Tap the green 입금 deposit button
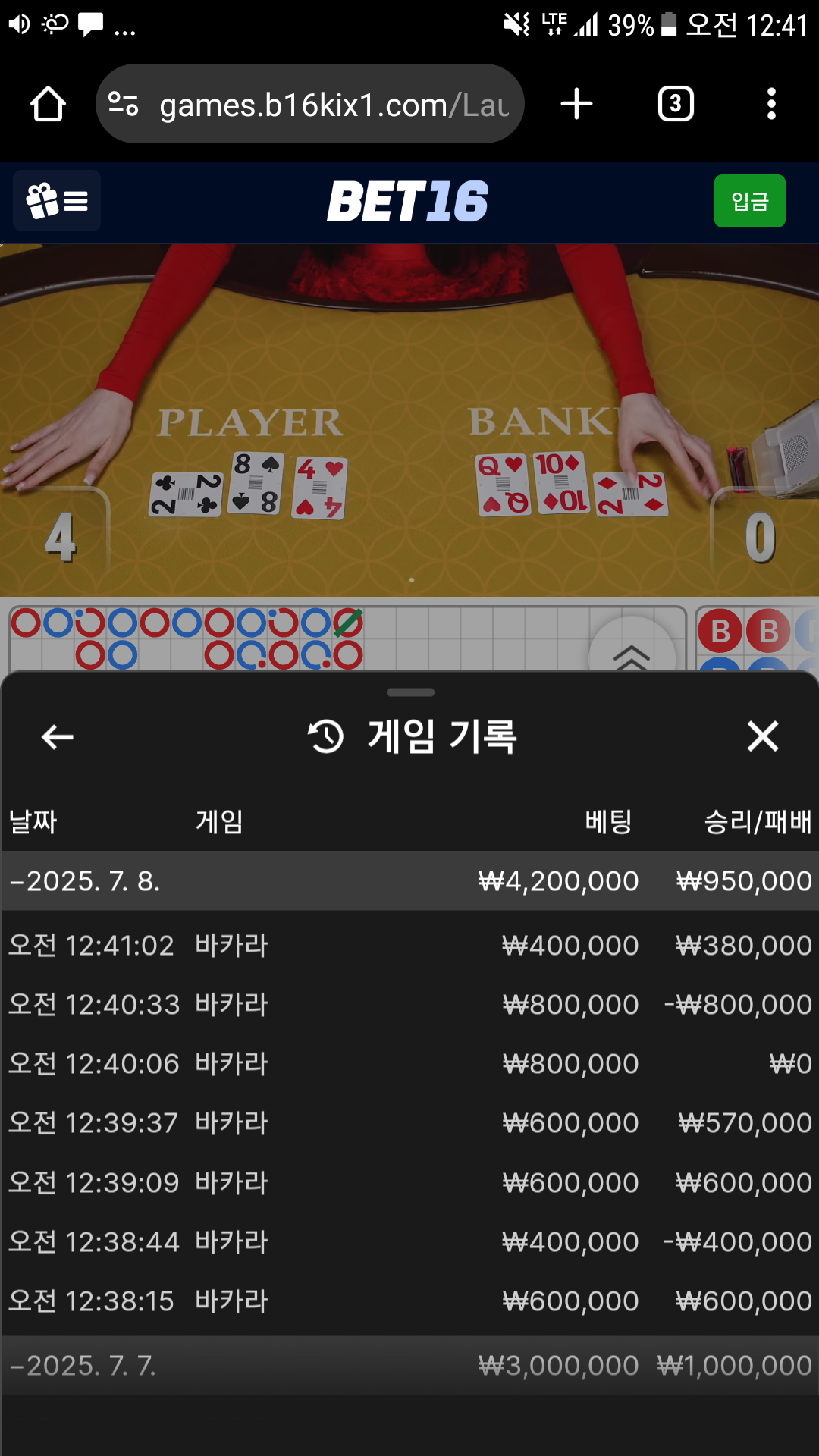 [749, 201]
